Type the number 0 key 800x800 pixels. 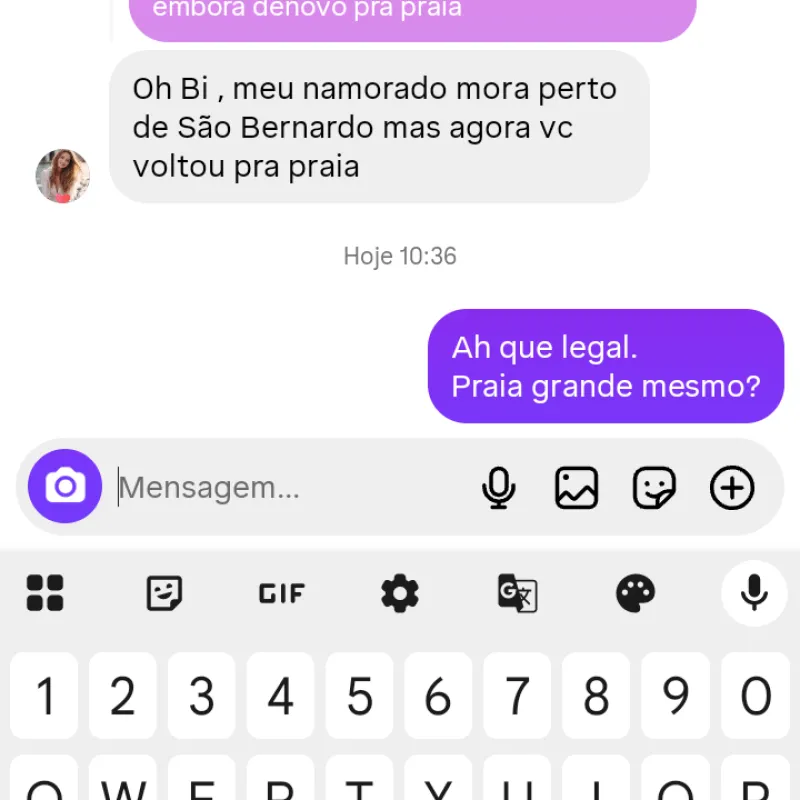point(755,696)
